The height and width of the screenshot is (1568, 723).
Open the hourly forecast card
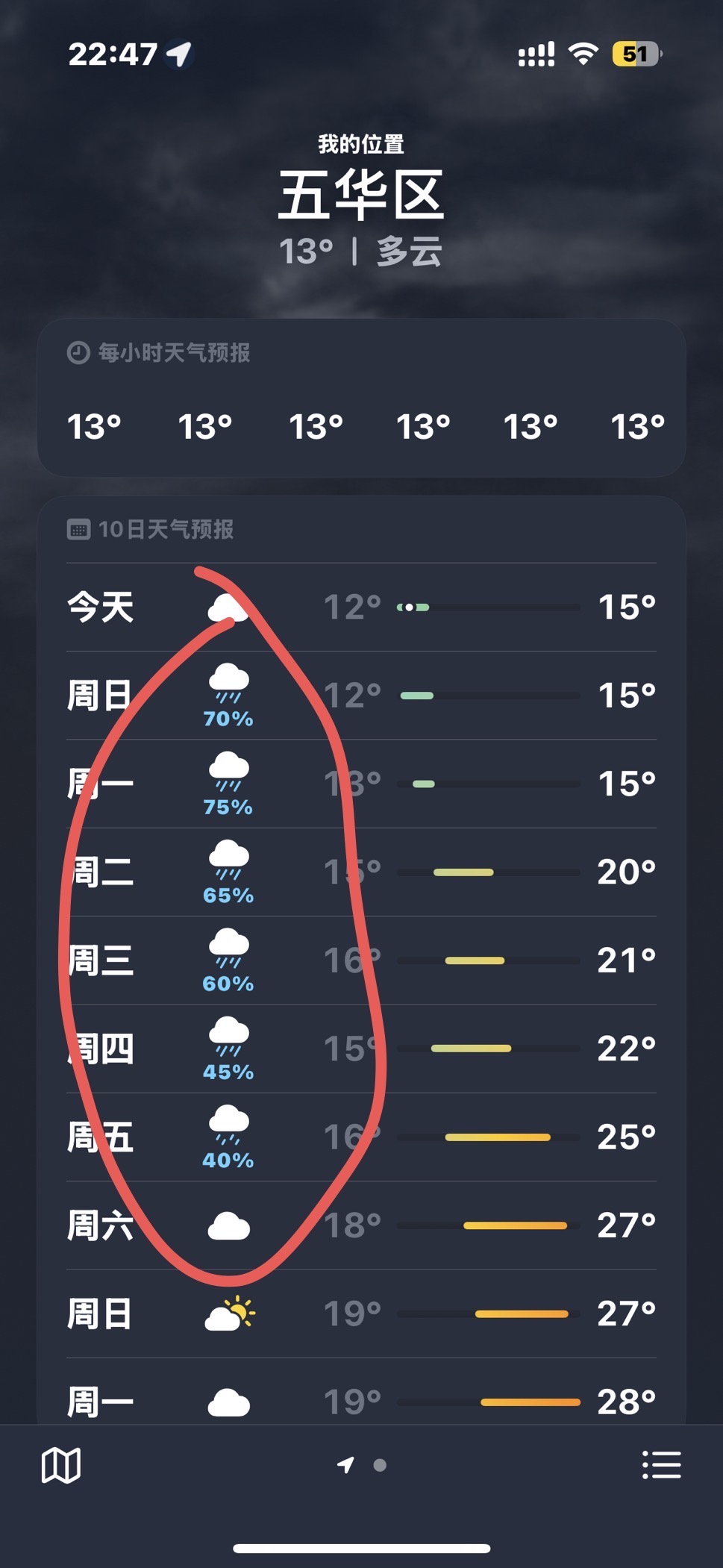click(361, 398)
